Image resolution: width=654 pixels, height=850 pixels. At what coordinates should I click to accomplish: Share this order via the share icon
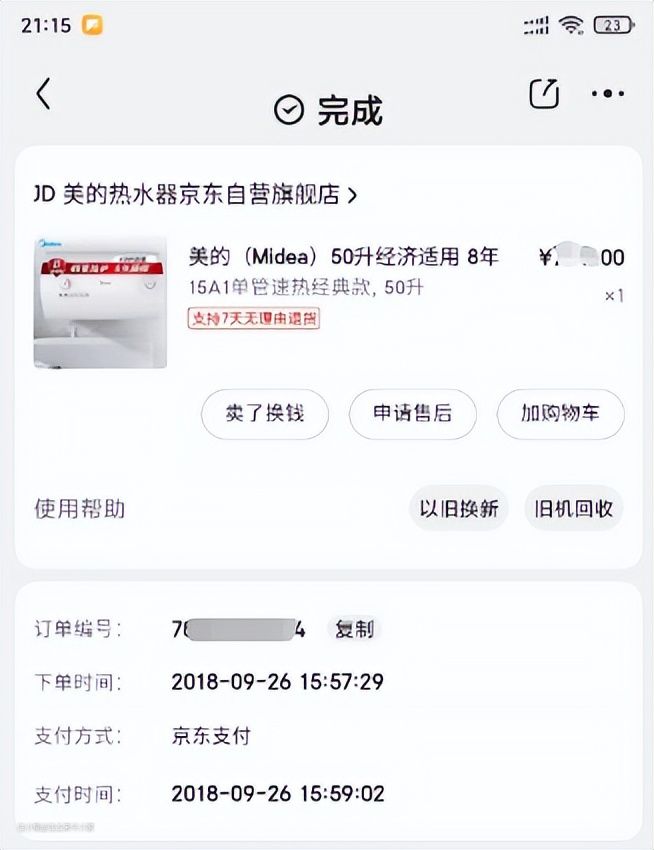click(x=543, y=94)
